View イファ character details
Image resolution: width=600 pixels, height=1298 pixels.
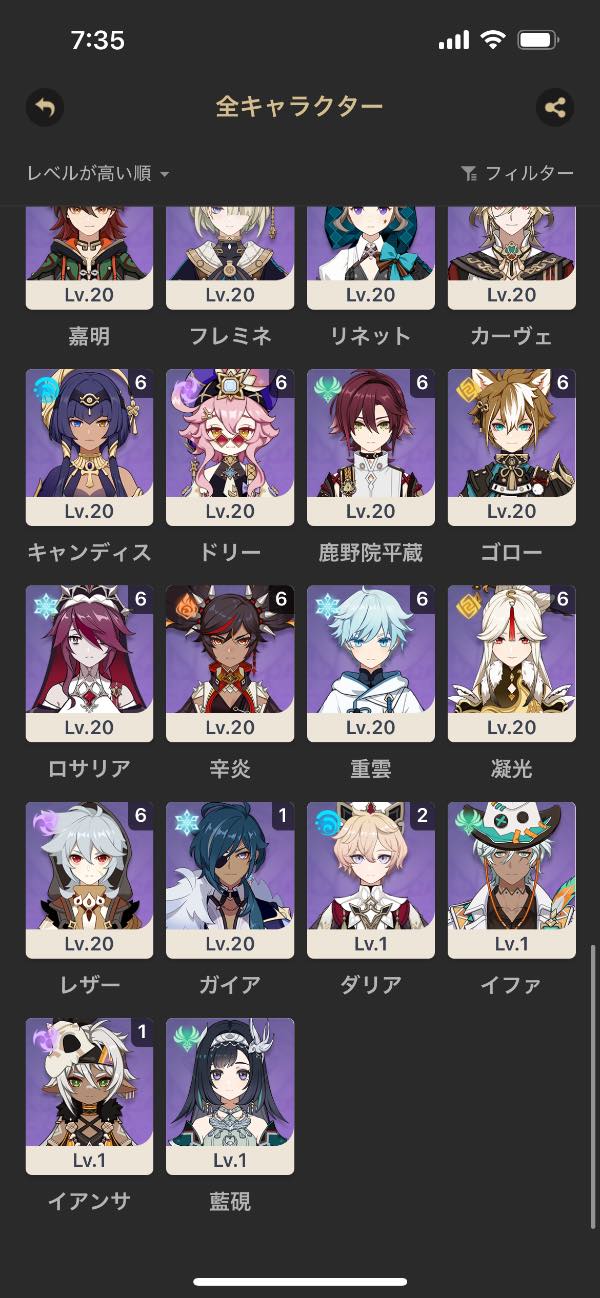[x=512, y=879]
